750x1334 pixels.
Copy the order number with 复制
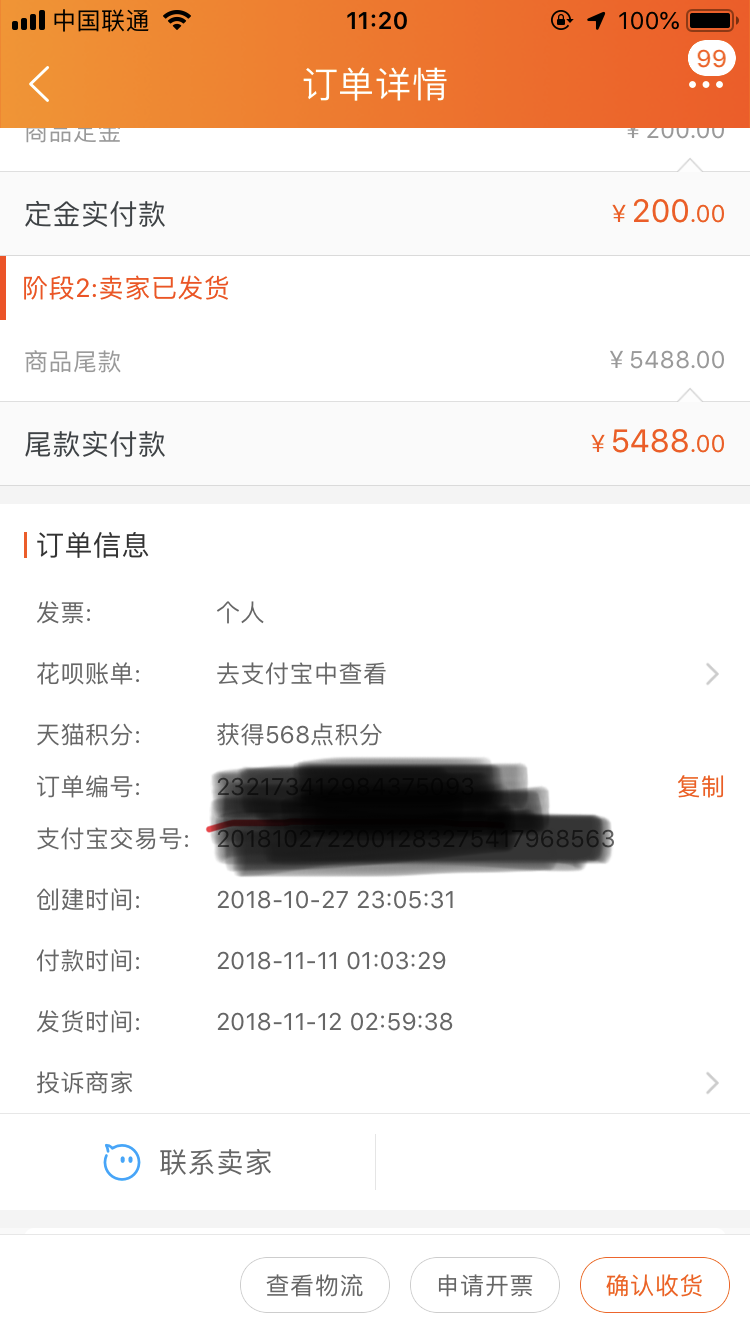(700, 787)
